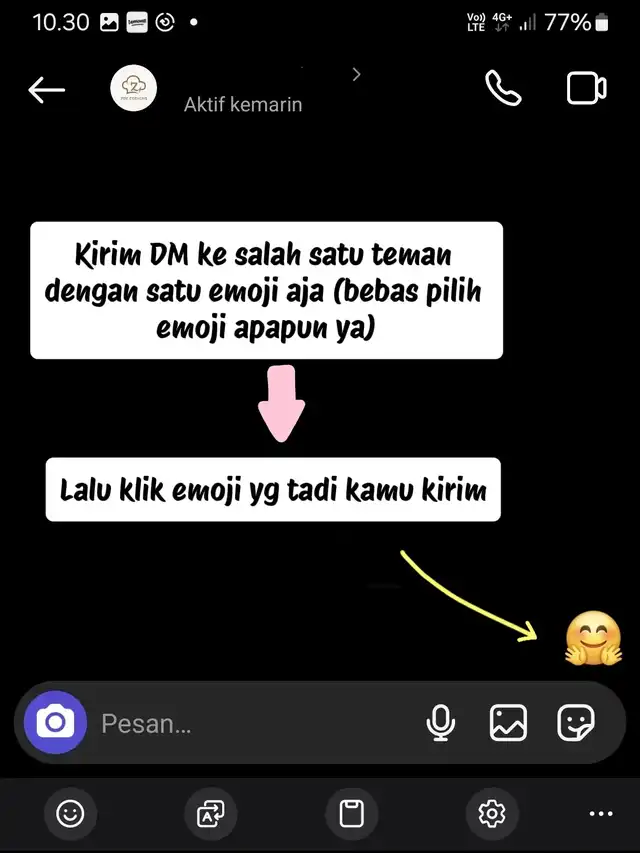Tap the hugging face emoji sent
Screen dimensions: 640x853
pos(593,639)
